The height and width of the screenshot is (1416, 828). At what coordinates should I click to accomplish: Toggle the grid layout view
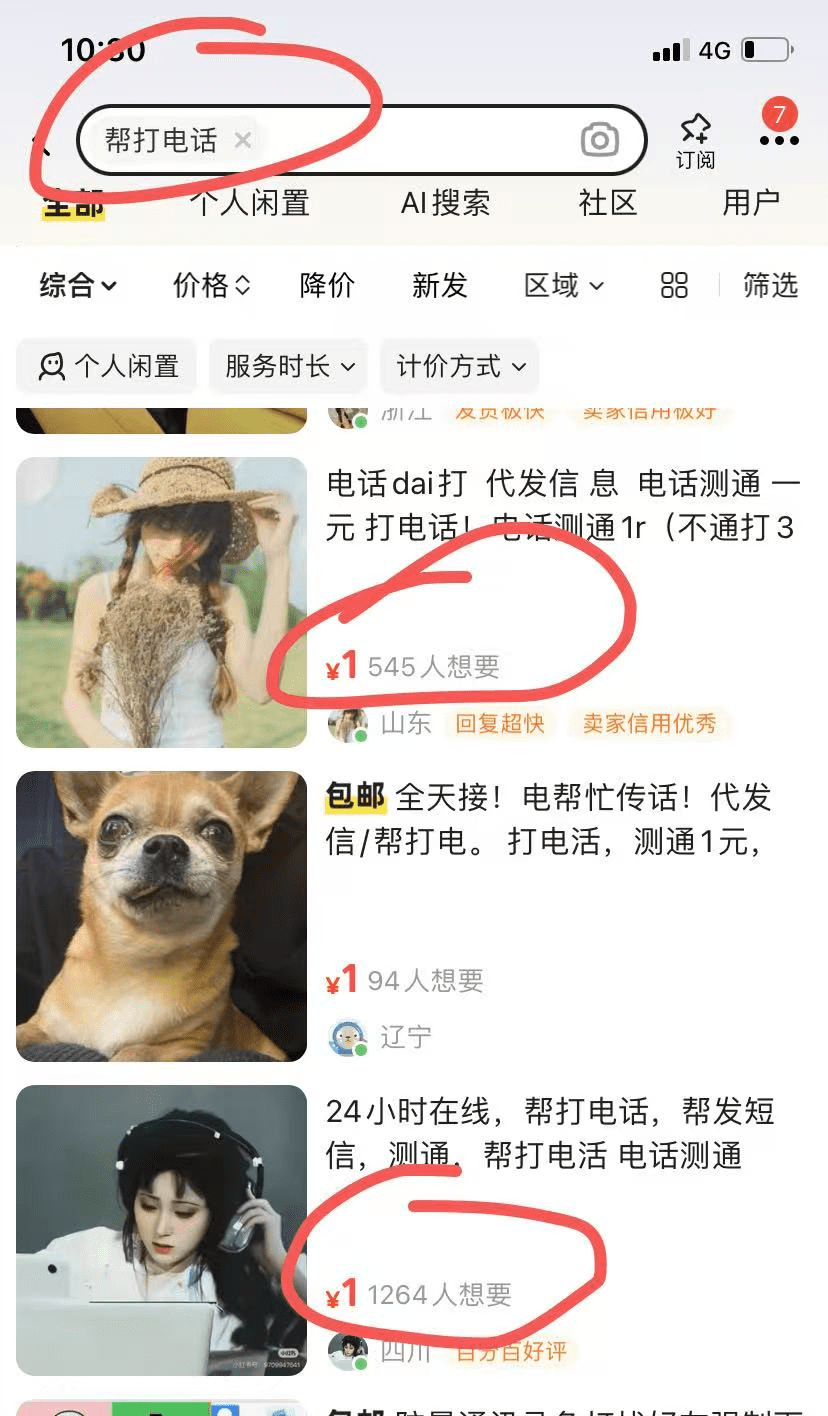[674, 285]
